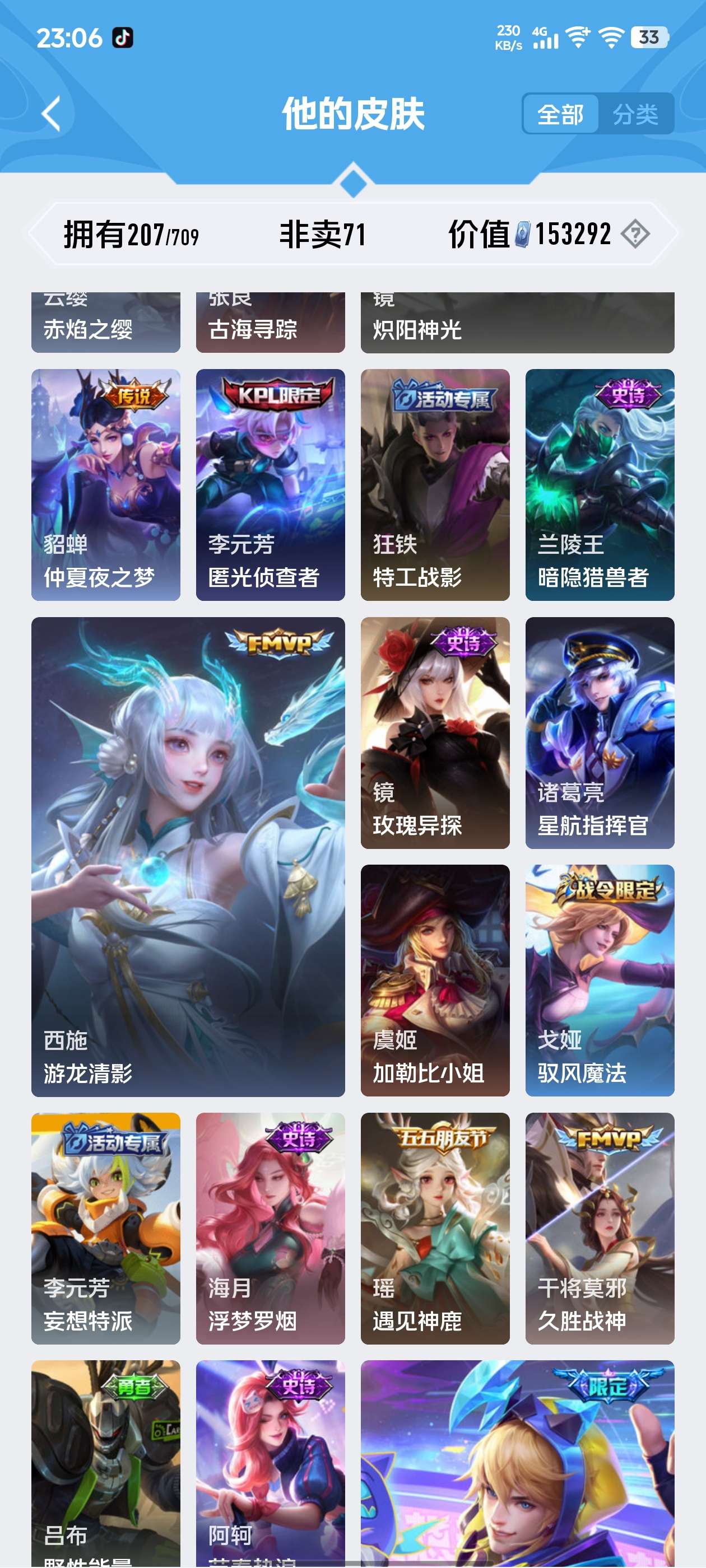Screen dimensions: 706x1568
Task: Select the 吕布 skin card
Action: [106, 1461]
